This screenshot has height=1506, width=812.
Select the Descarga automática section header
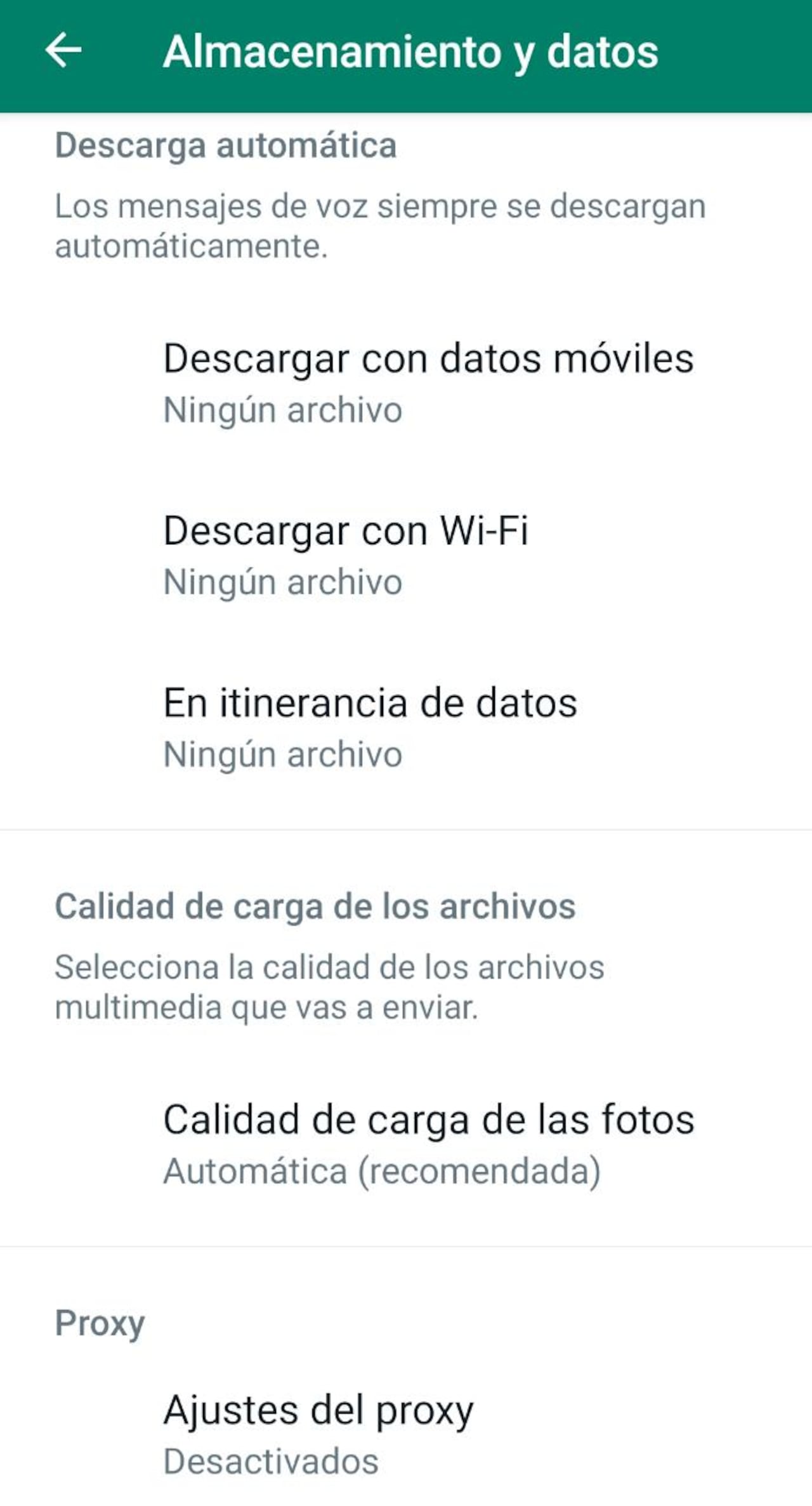225,145
